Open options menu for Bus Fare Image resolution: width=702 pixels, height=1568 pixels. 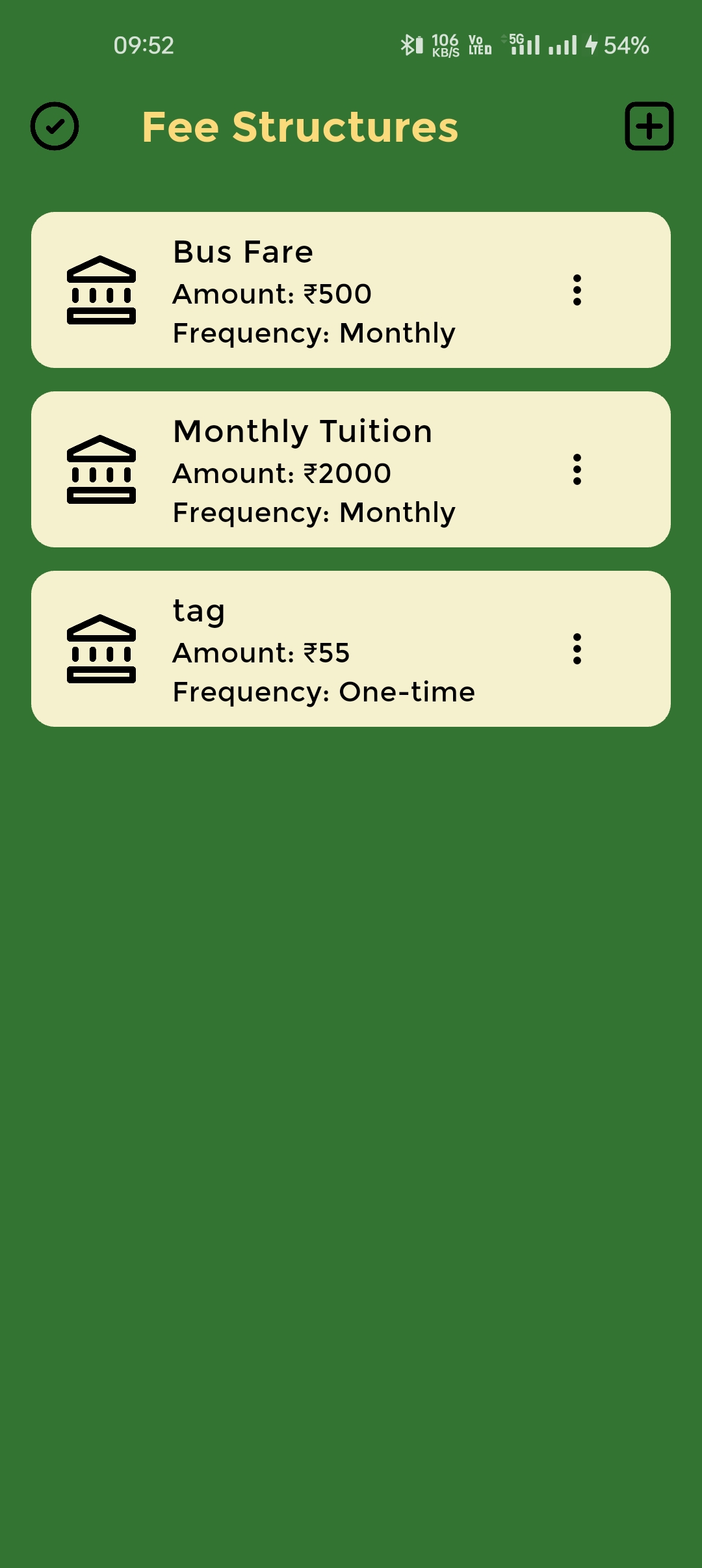577,290
